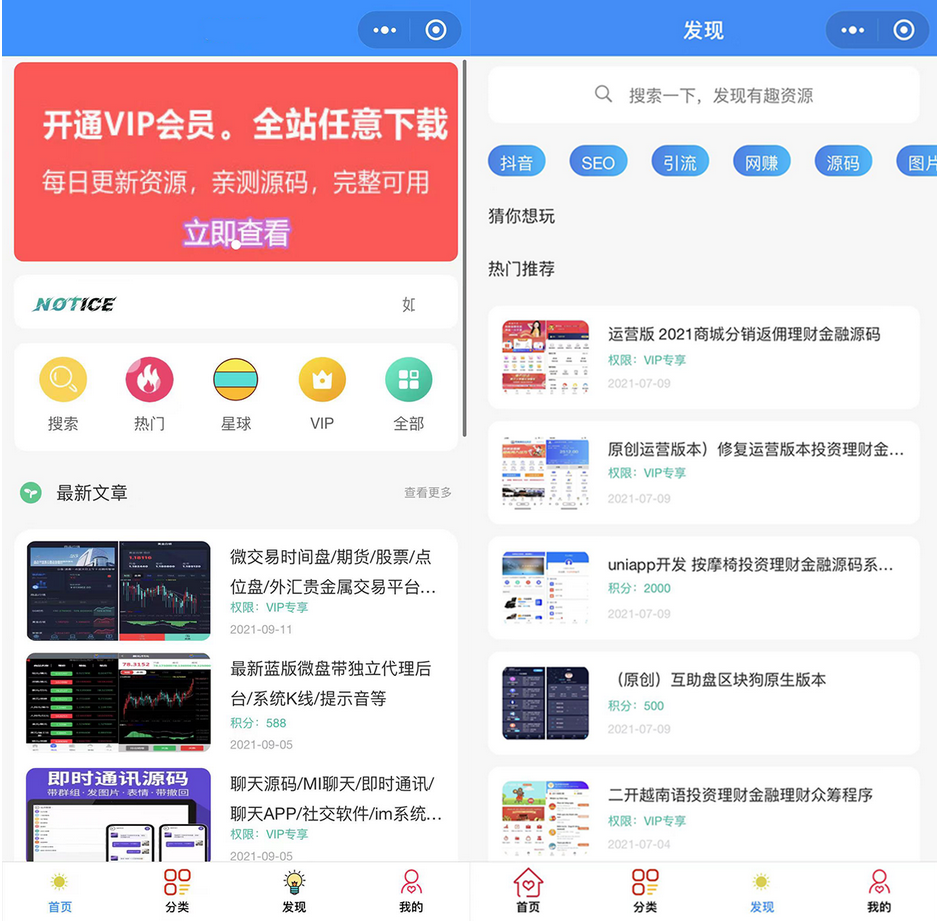Open the 星球 shortcut
The height and width of the screenshot is (921, 937).
(236, 381)
